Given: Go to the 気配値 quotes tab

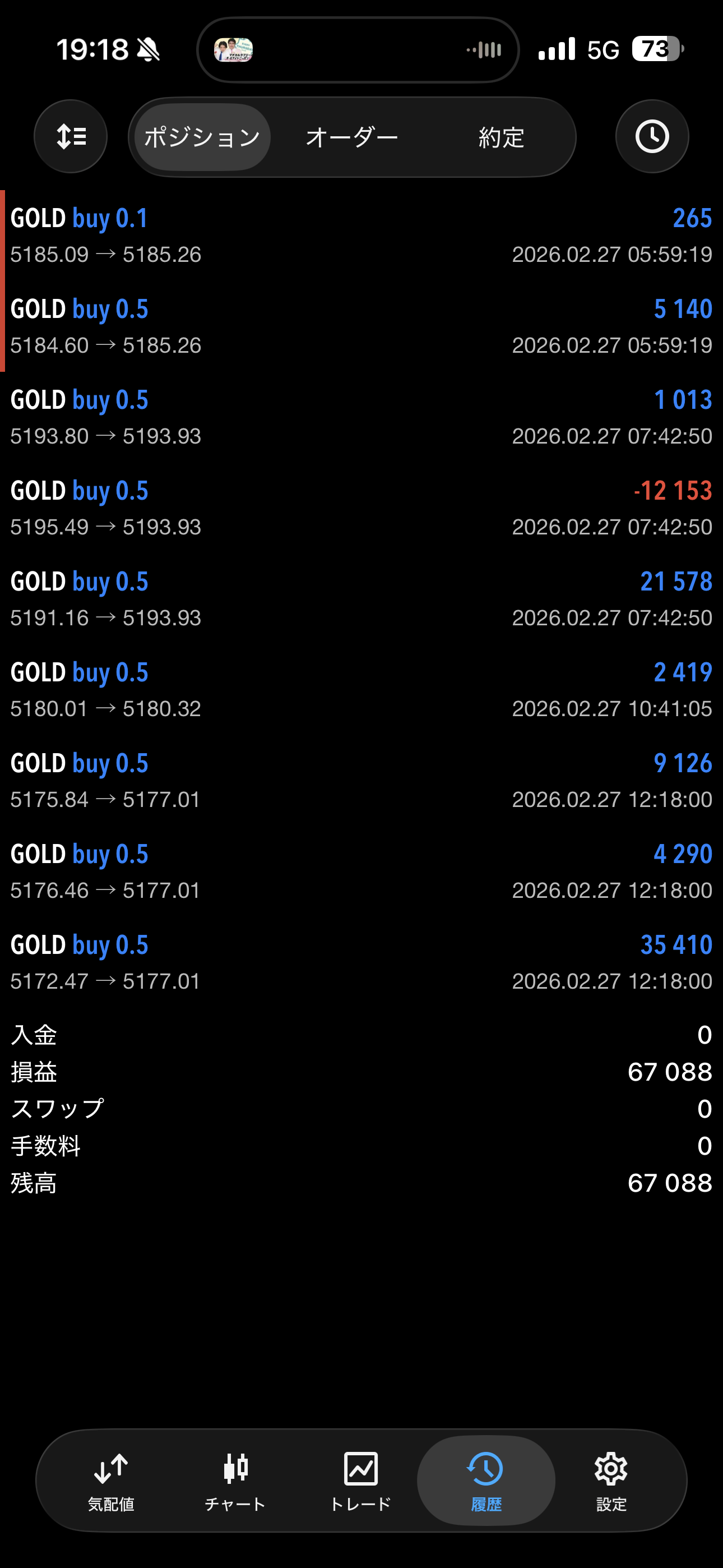Looking at the screenshot, I should point(111,1481).
